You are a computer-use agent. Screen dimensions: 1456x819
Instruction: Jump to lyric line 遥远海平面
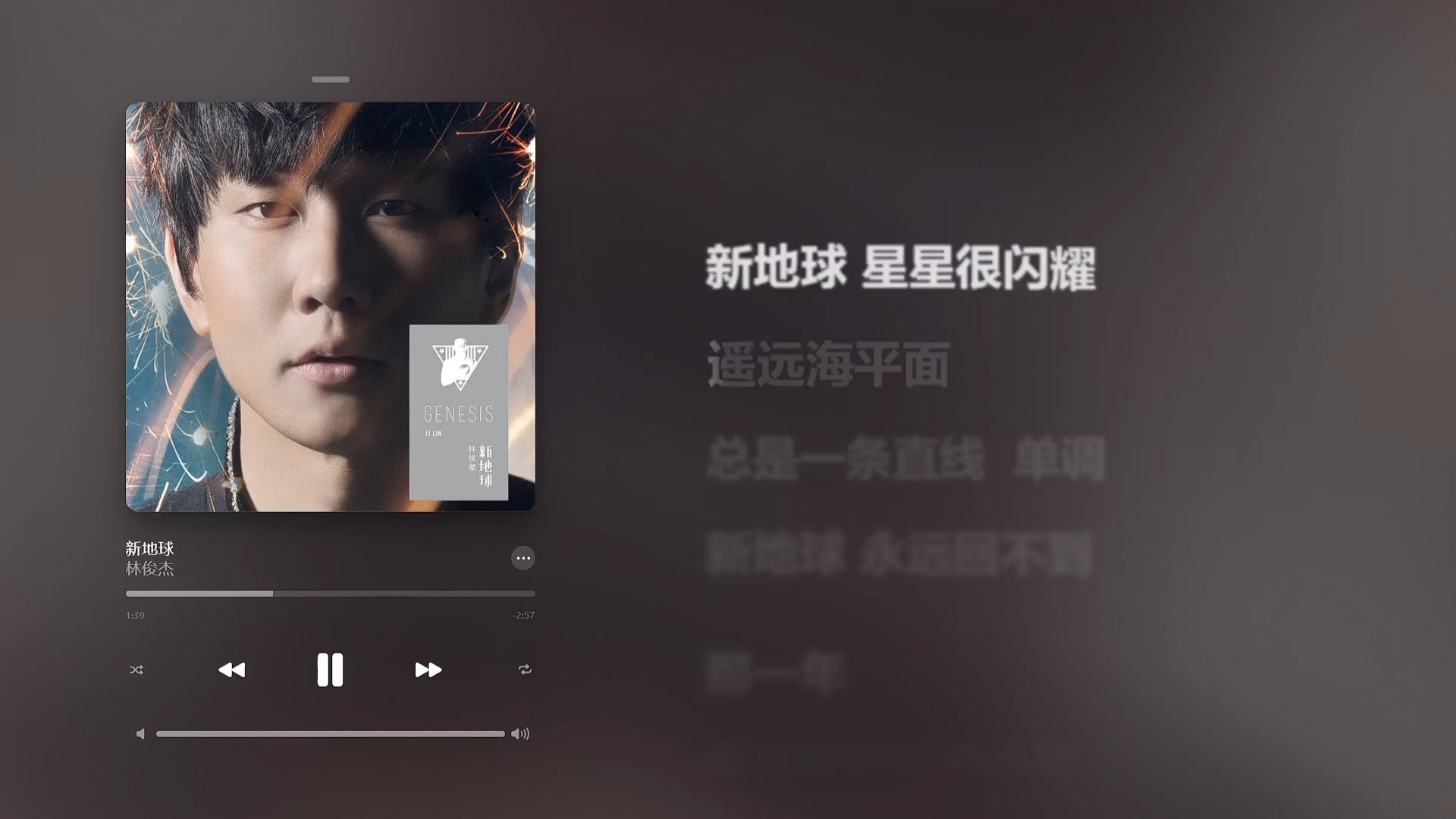828,365
